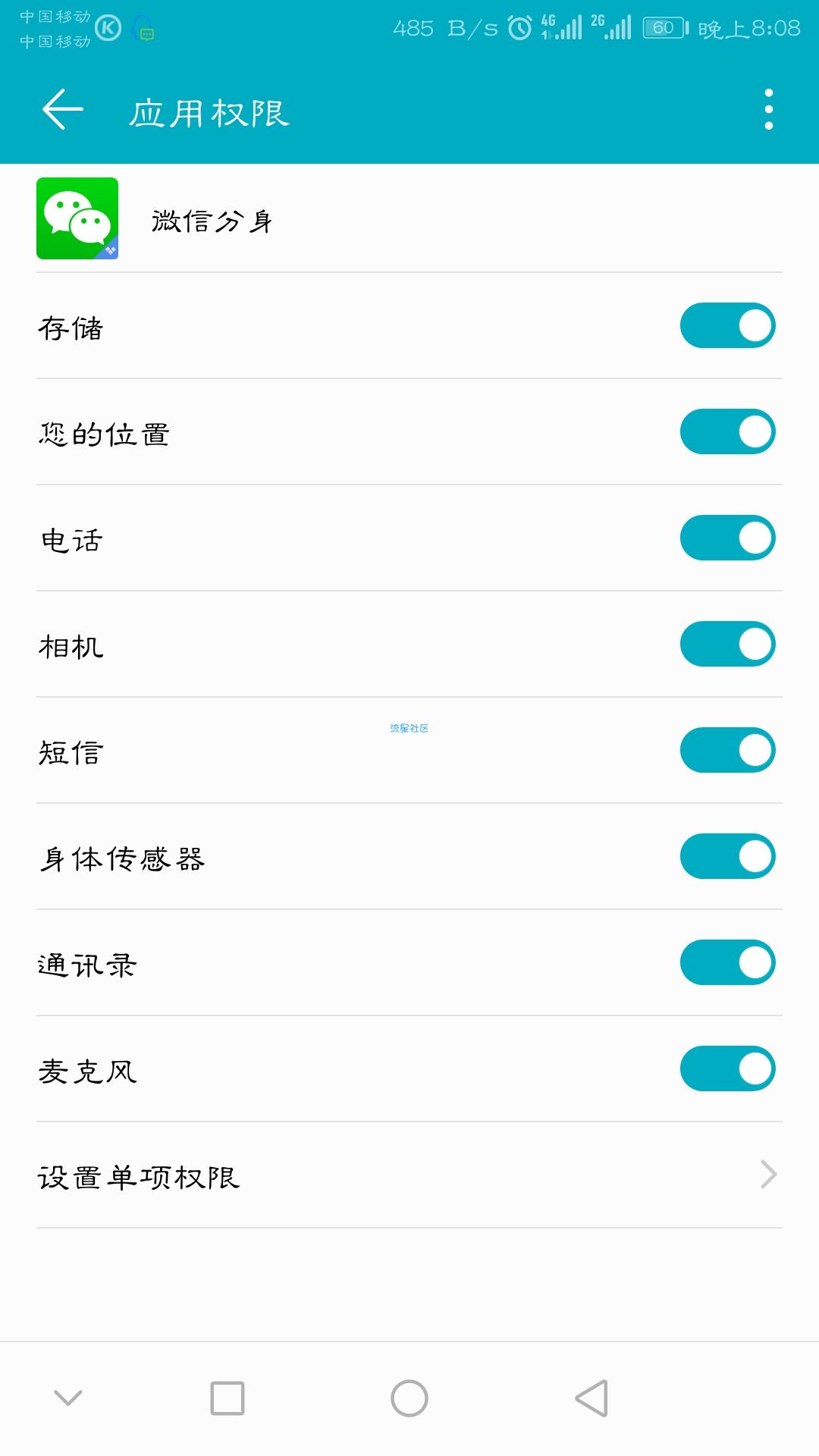Disable the 麦克风 permission
Viewport: 819px width, 1456px height.
tap(727, 1069)
